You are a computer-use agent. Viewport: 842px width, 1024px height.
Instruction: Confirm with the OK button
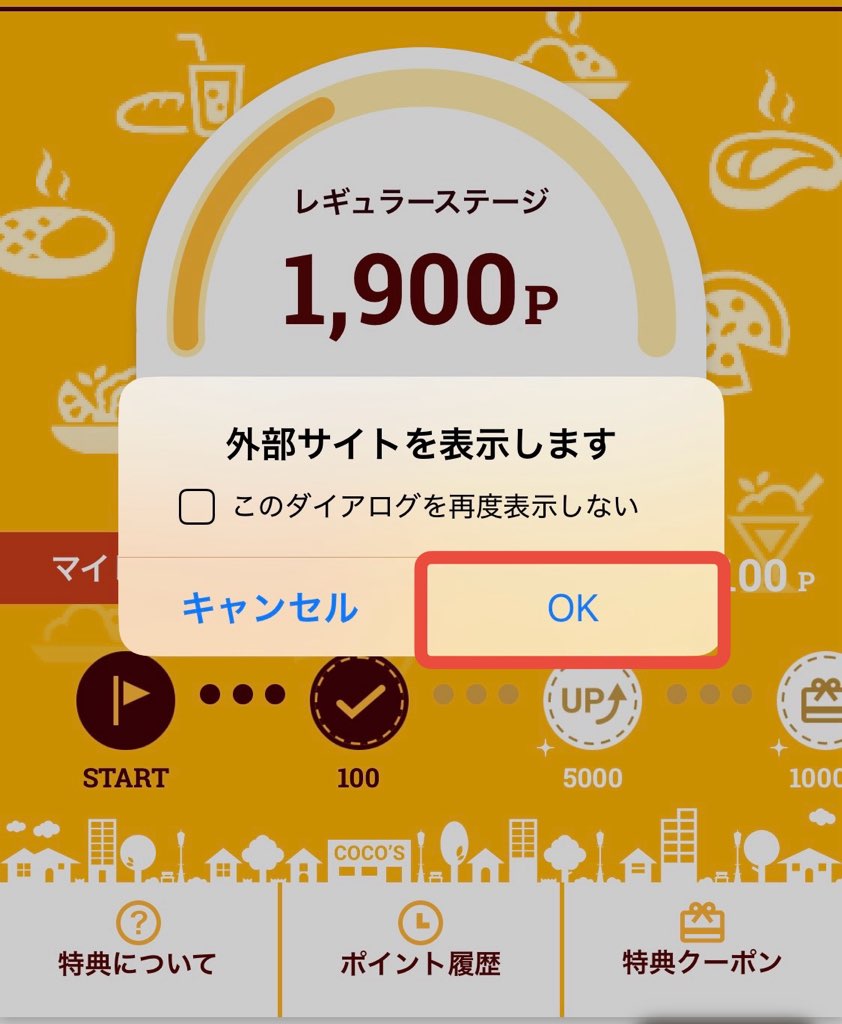[572, 607]
